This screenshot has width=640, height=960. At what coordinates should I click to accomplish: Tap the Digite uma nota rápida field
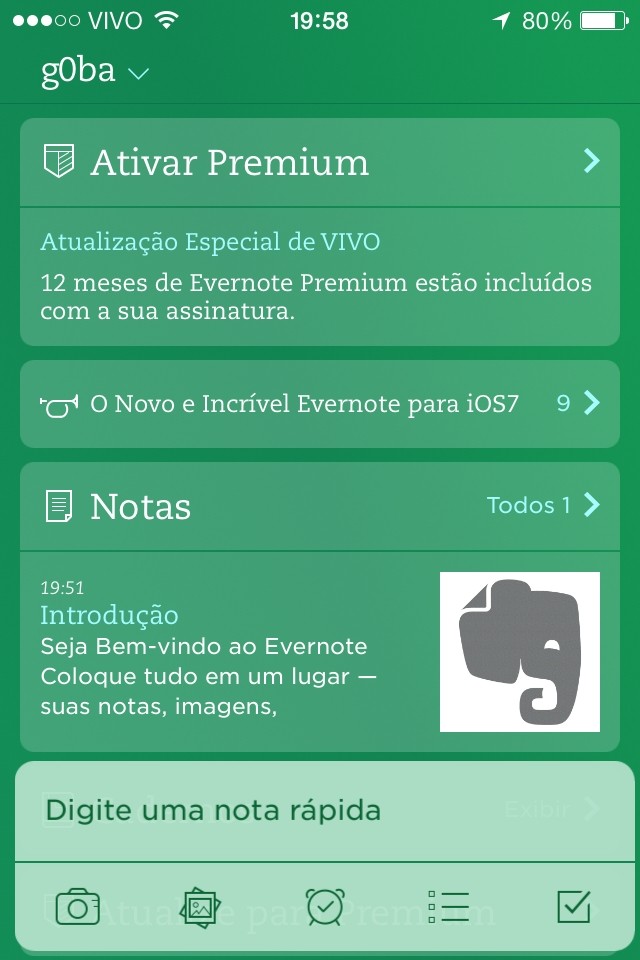[x=260, y=810]
